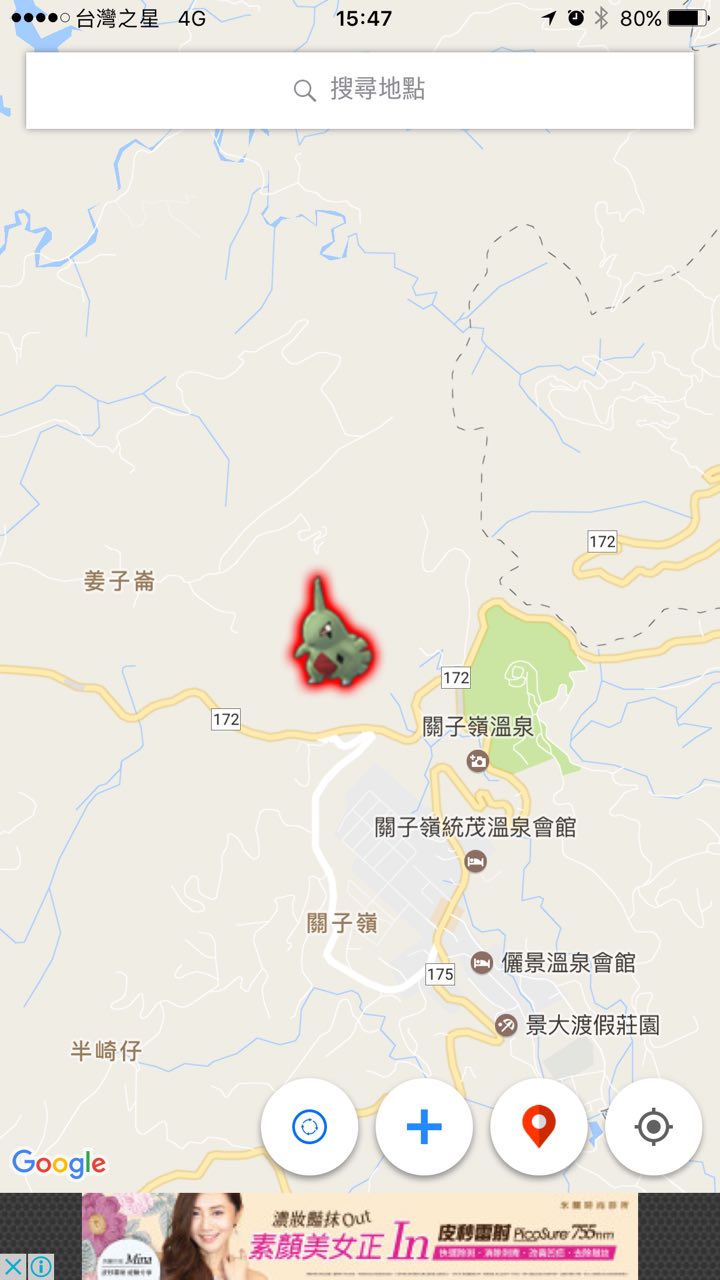Center map on my current location
This screenshot has width=720, height=1280.
(653, 1127)
